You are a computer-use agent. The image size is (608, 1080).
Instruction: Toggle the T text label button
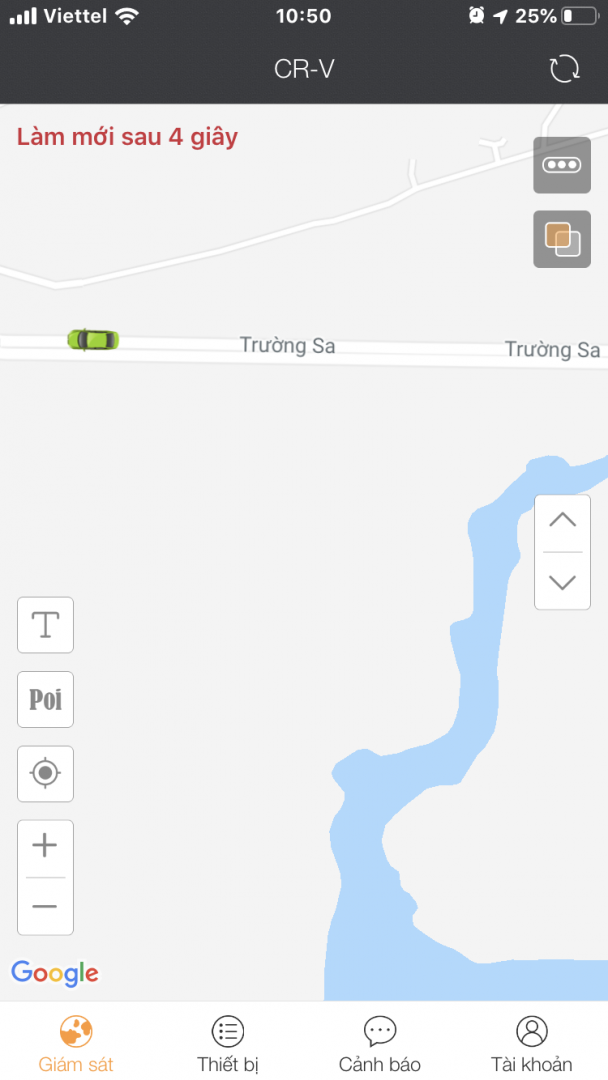(x=45, y=625)
